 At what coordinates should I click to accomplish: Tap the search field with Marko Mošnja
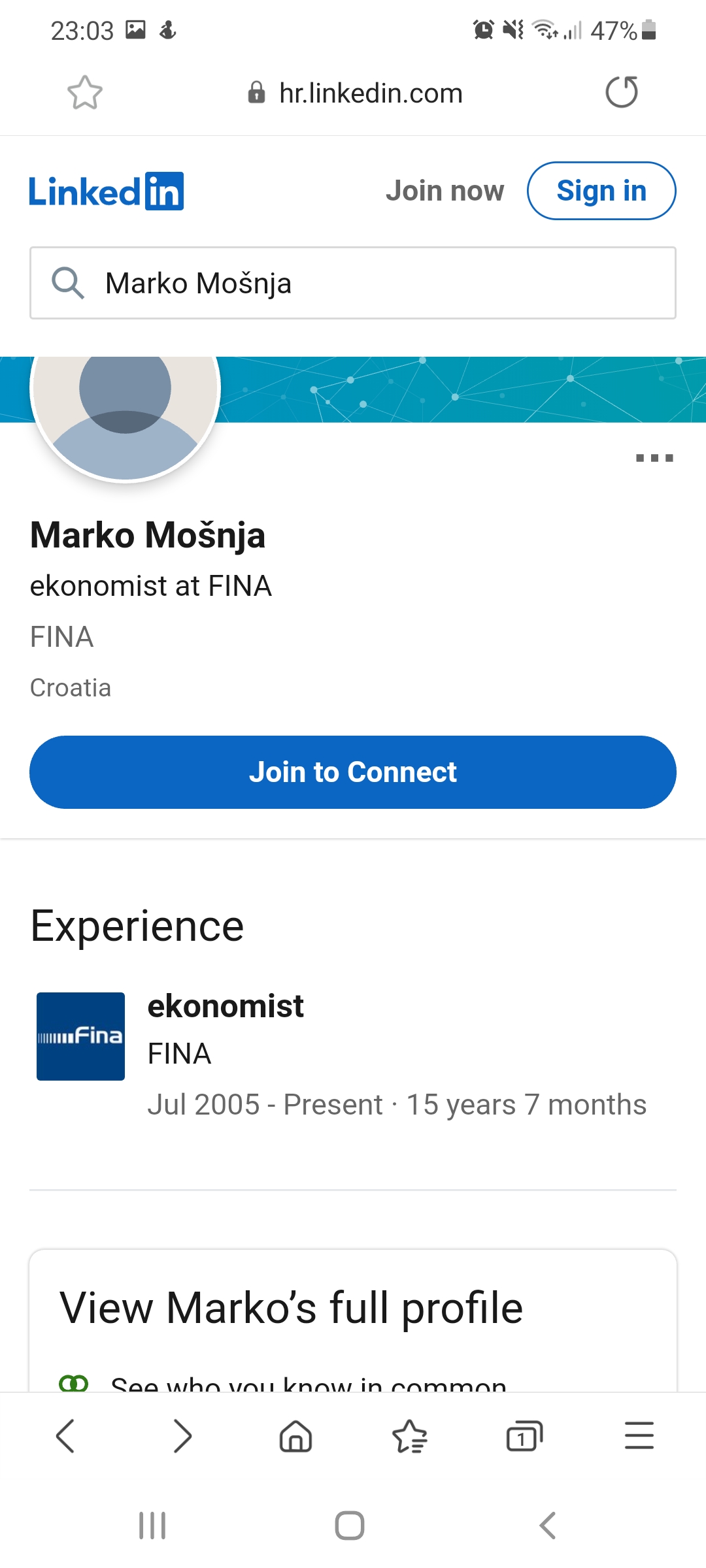point(353,283)
